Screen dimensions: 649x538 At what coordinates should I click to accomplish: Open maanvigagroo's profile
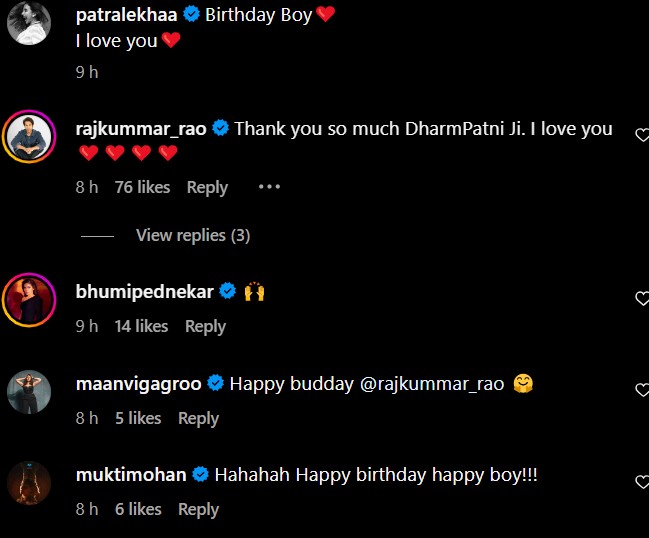[139, 384]
